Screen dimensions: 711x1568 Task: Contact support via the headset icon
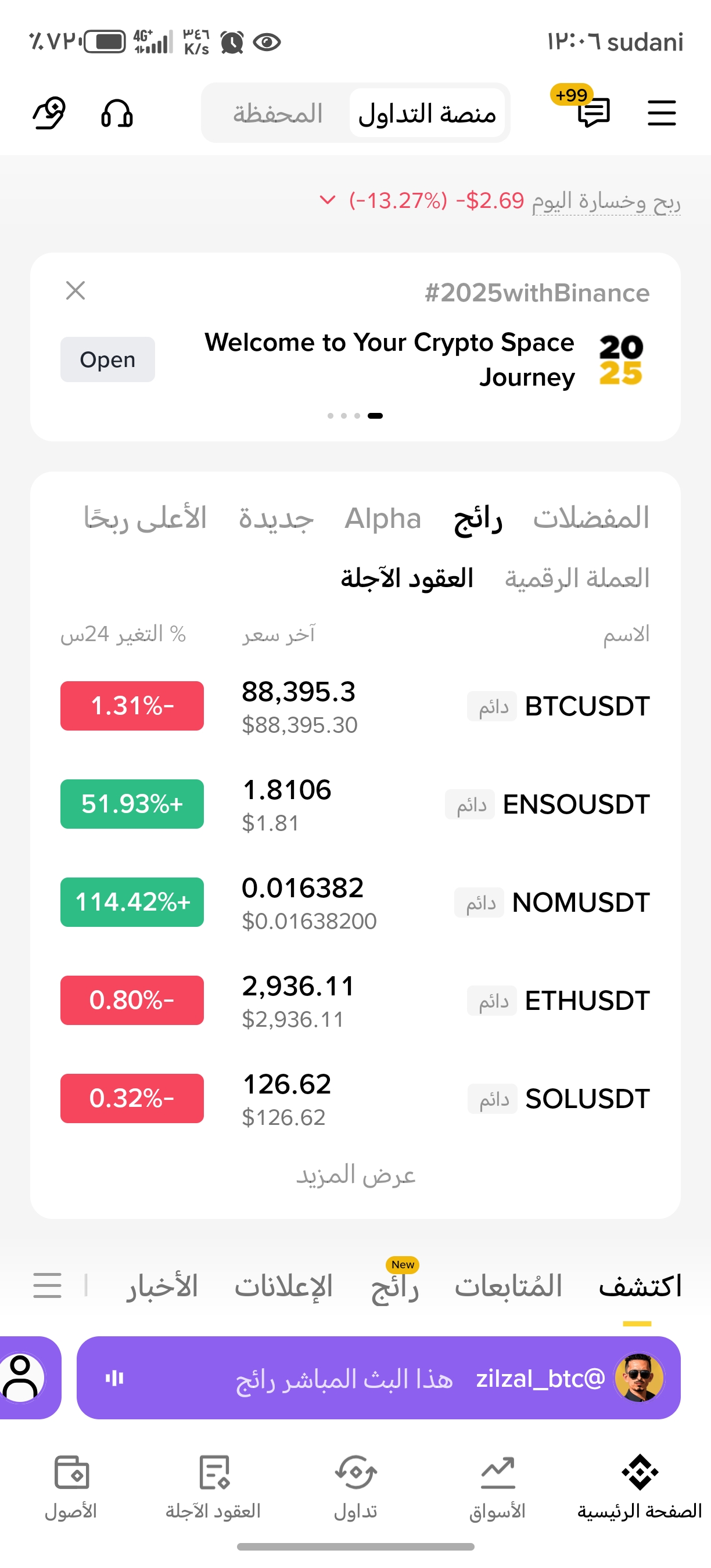(x=116, y=113)
